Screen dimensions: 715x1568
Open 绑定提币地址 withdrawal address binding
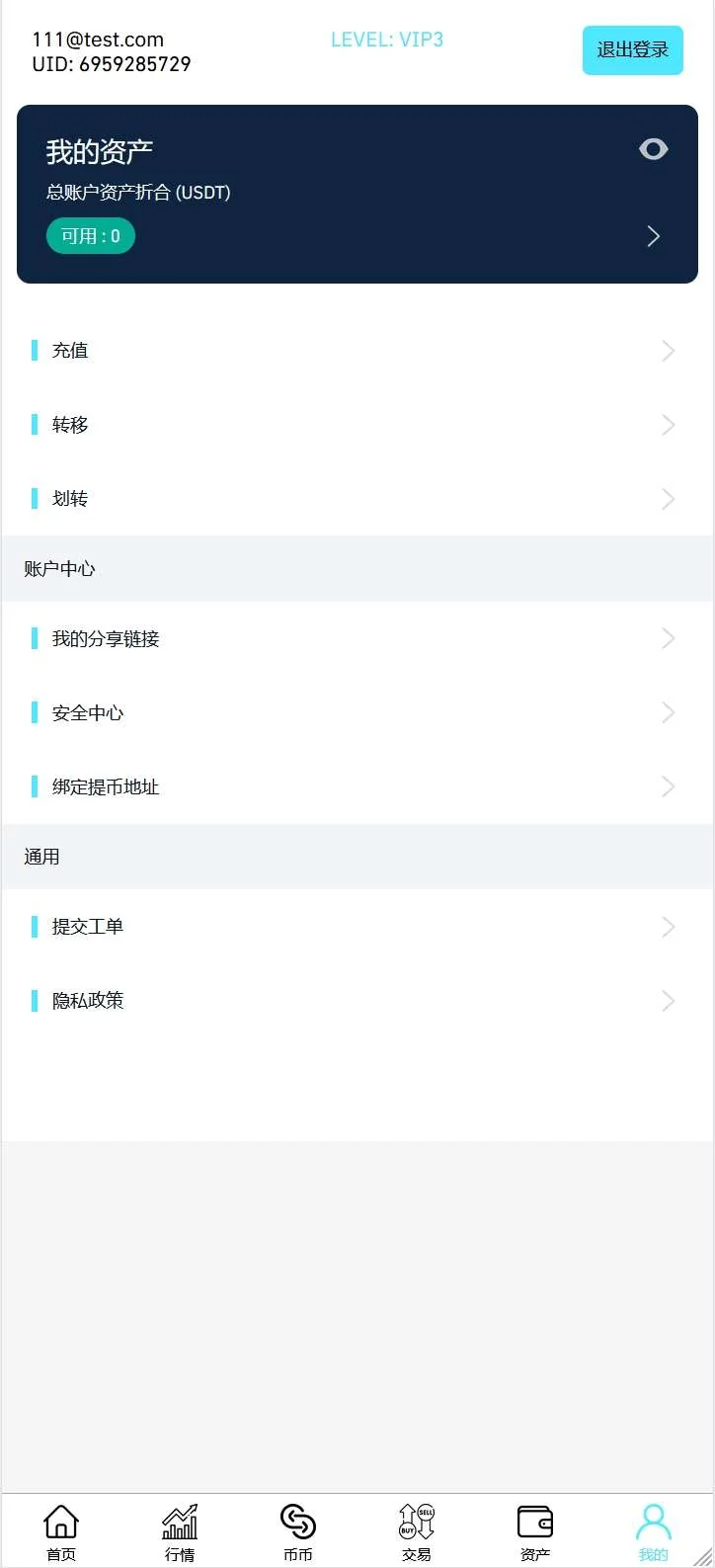356,787
